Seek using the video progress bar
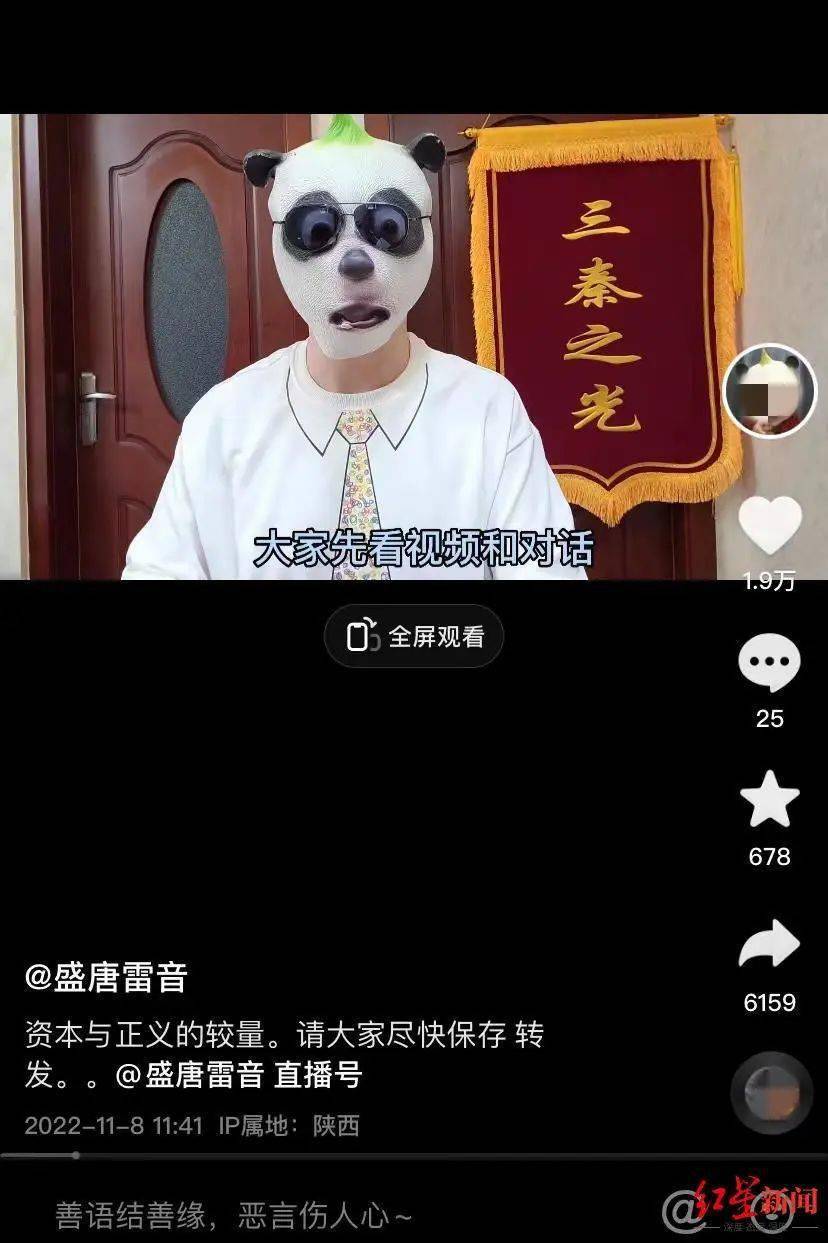828x1243 pixels. (x=400, y=1155)
